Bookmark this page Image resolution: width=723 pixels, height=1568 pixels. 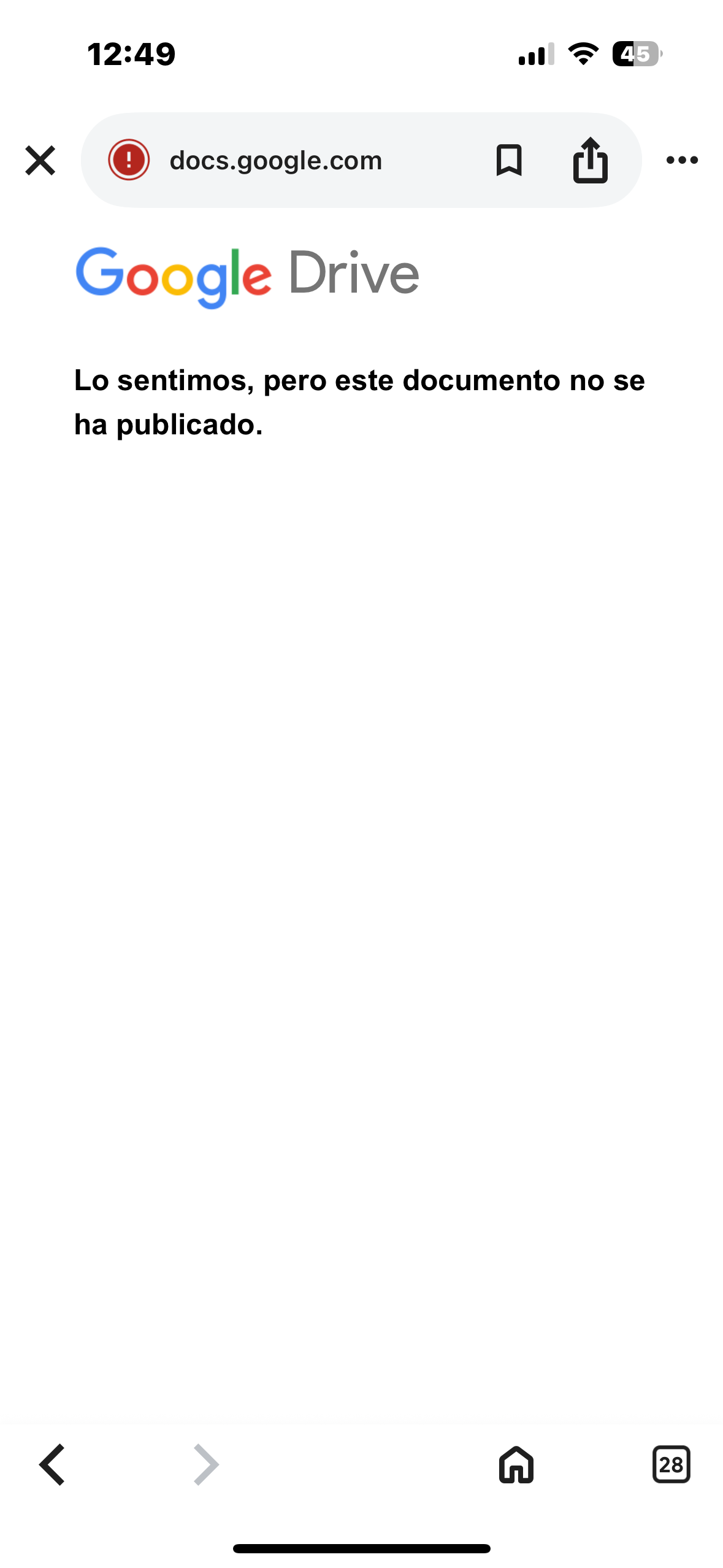(x=509, y=160)
